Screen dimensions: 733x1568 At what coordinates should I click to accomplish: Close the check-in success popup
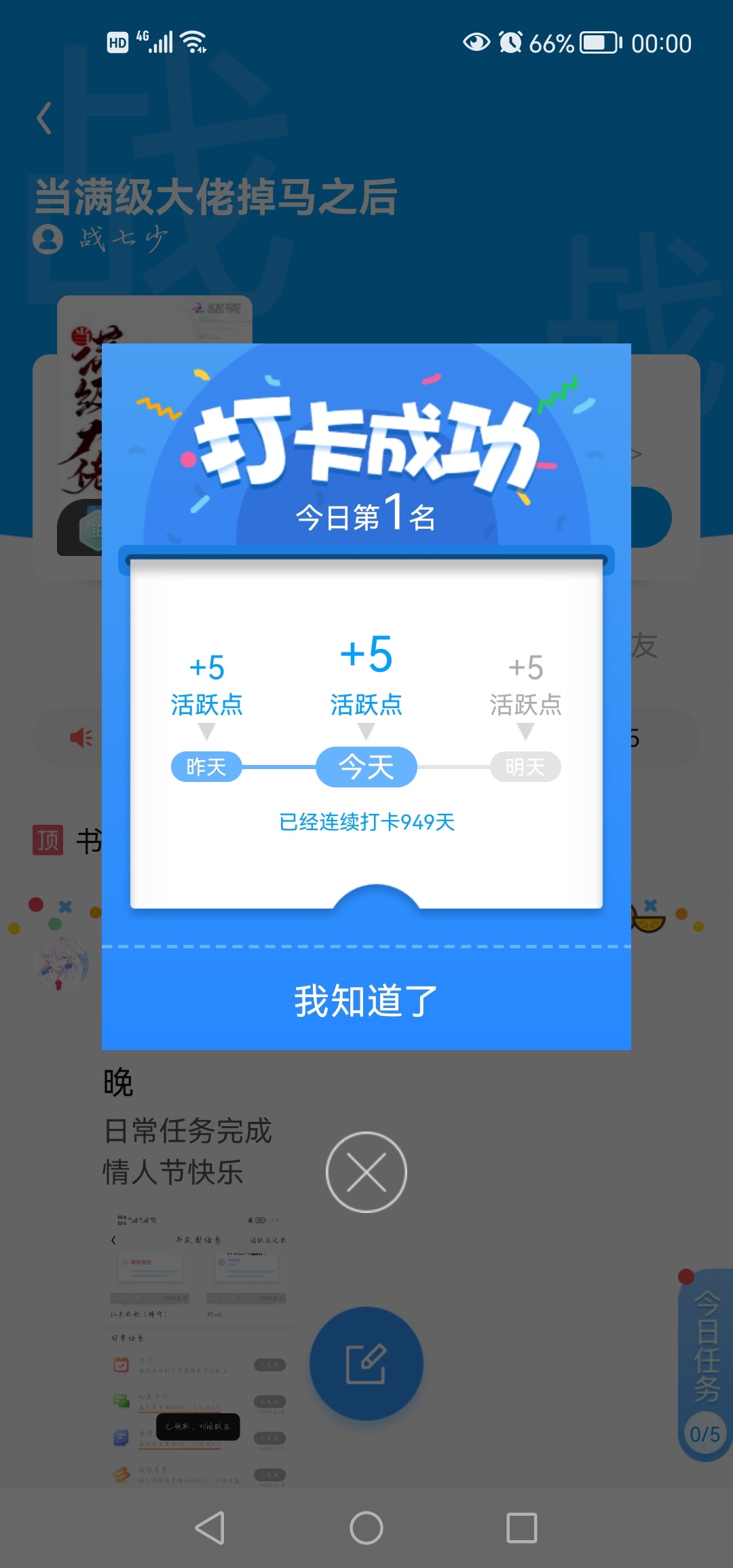coord(366,1172)
